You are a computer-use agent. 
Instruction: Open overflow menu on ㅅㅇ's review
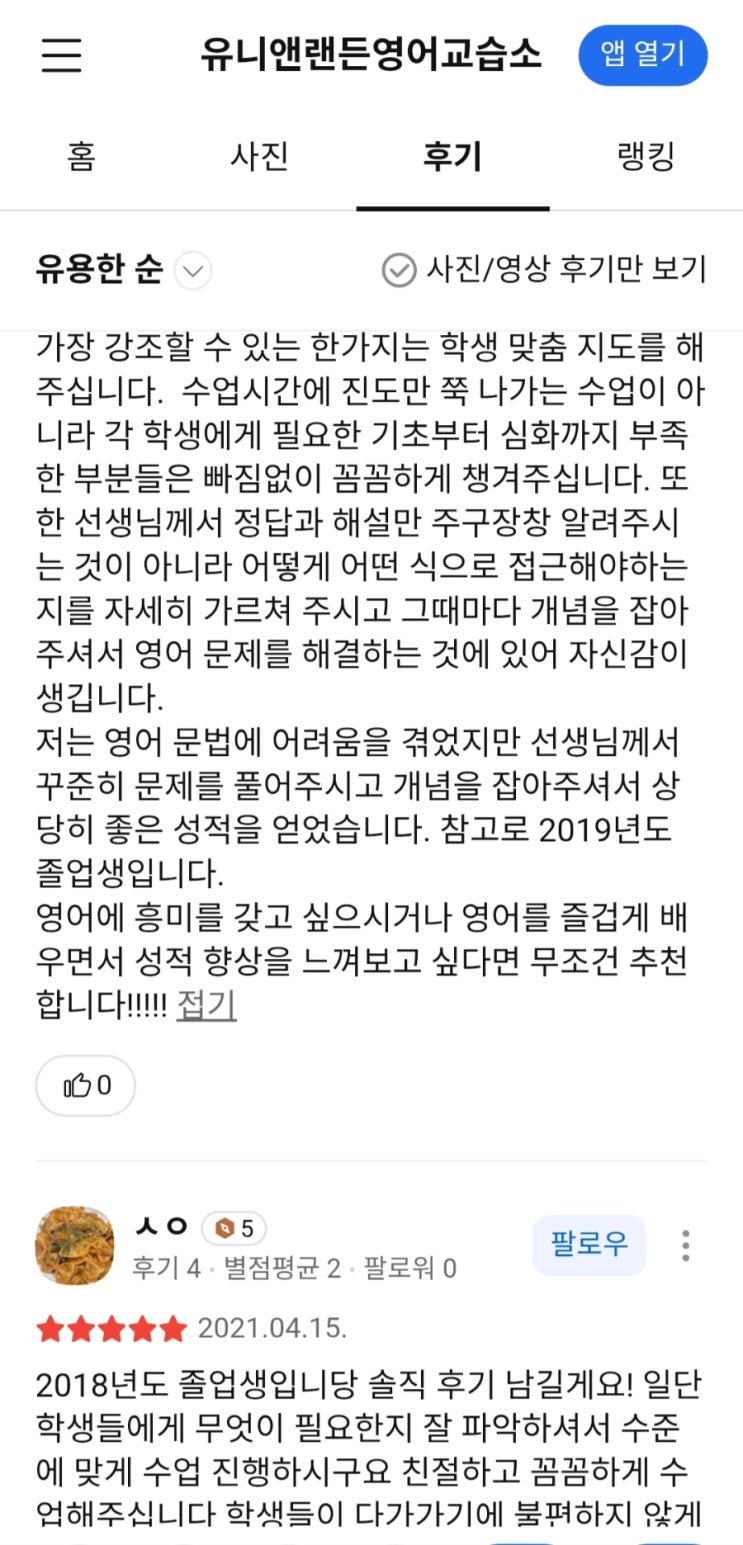(x=685, y=1245)
